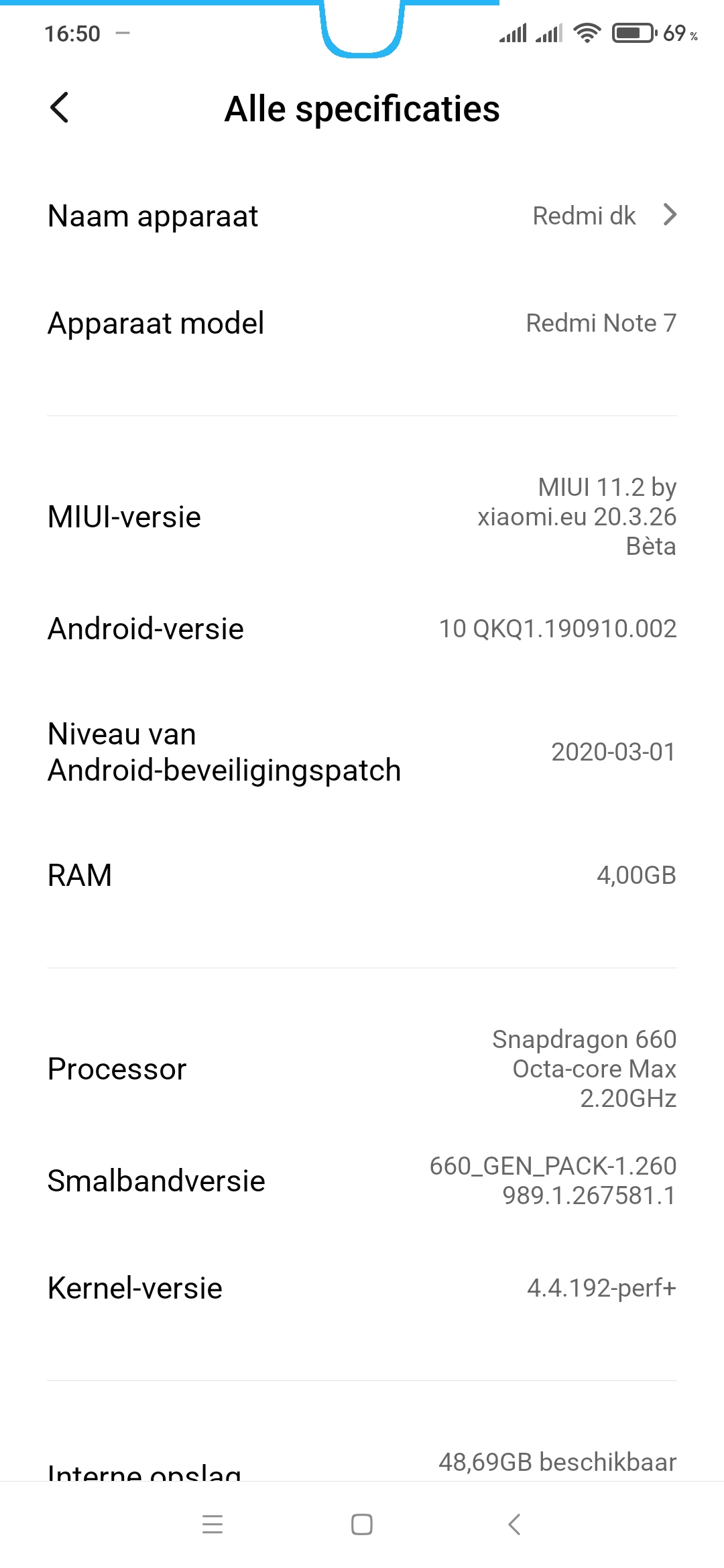Tap the system home button
724x1568 pixels.
click(362, 1524)
